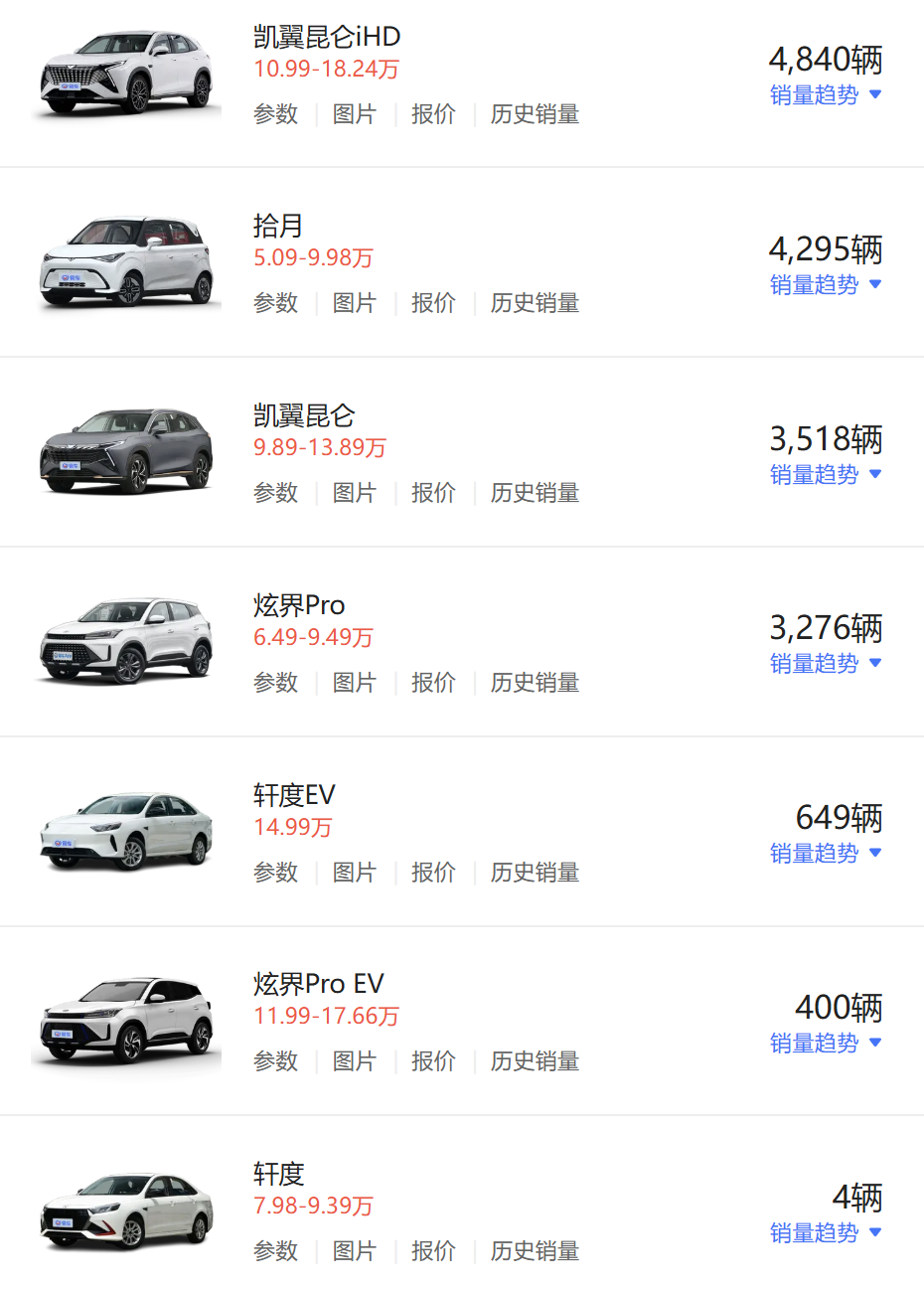Viewport: 924px width, 1290px height.
Task: Open the 炫界Pro EV car thumbnail
Action: click(126, 1022)
